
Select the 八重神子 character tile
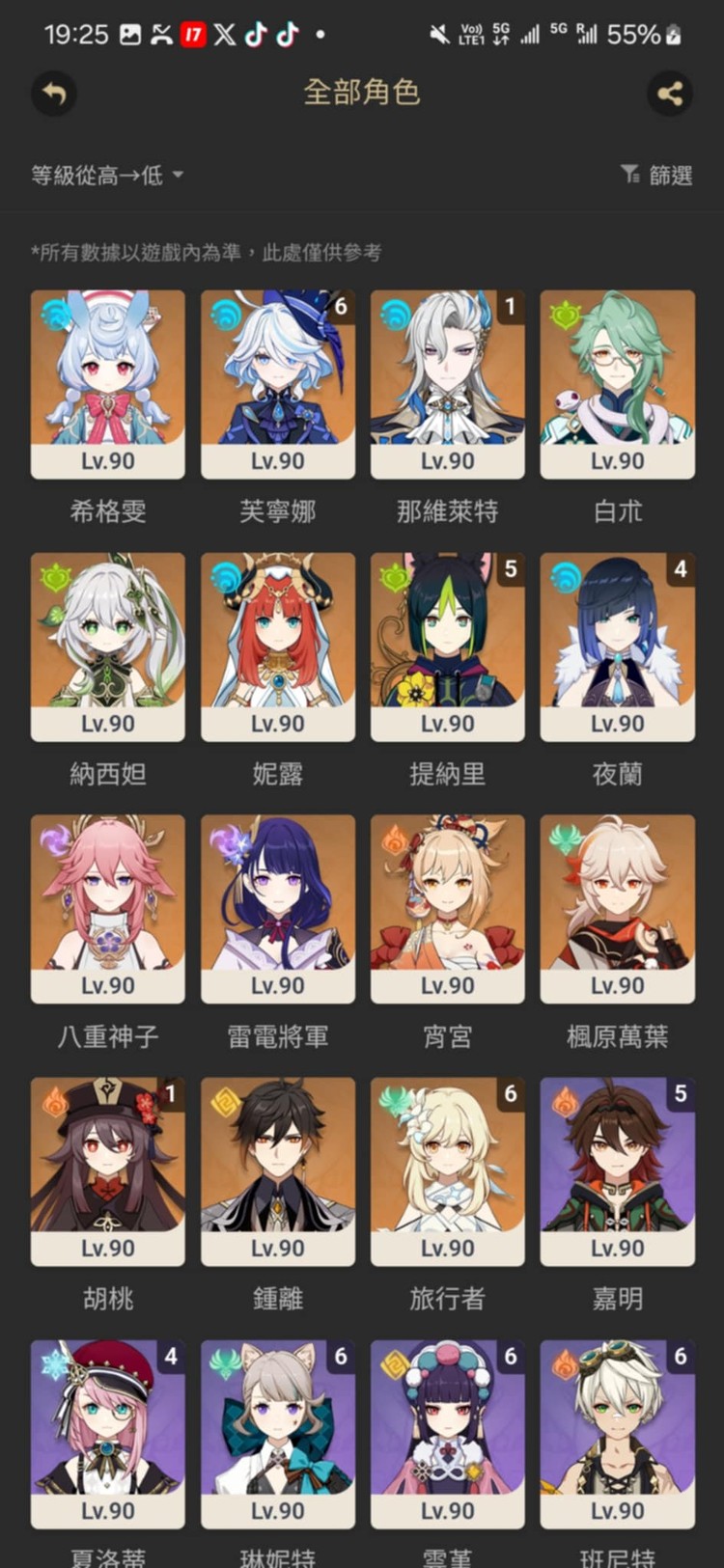click(108, 909)
